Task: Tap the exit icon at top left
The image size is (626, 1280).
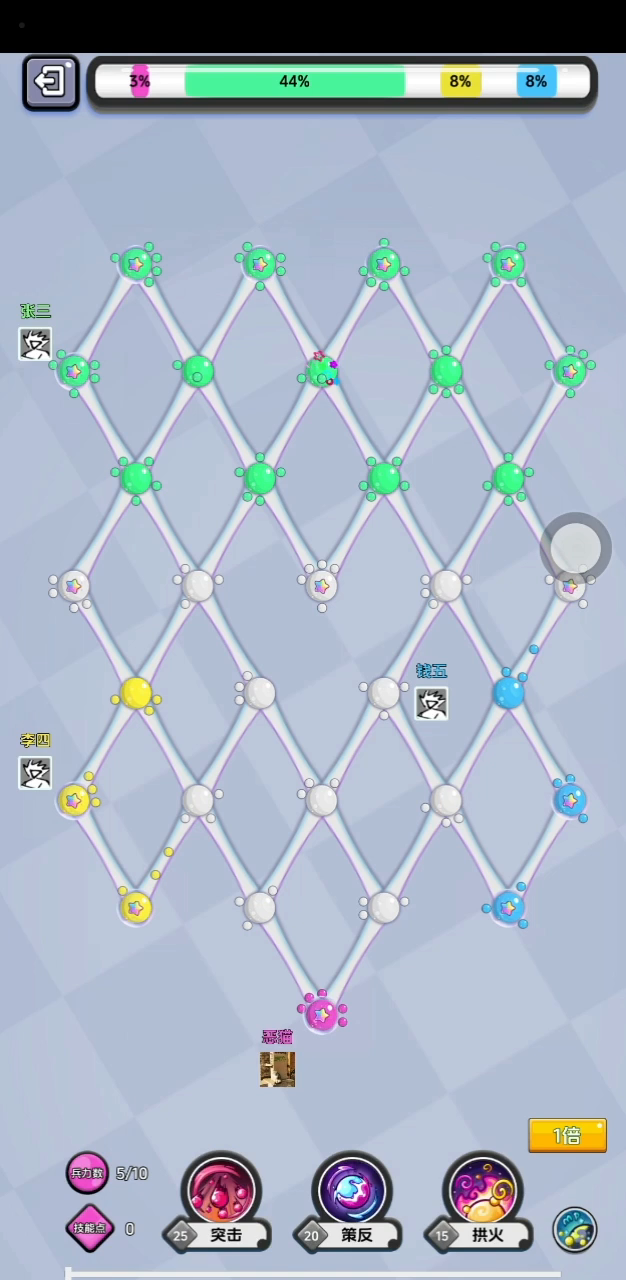Action: tap(51, 82)
